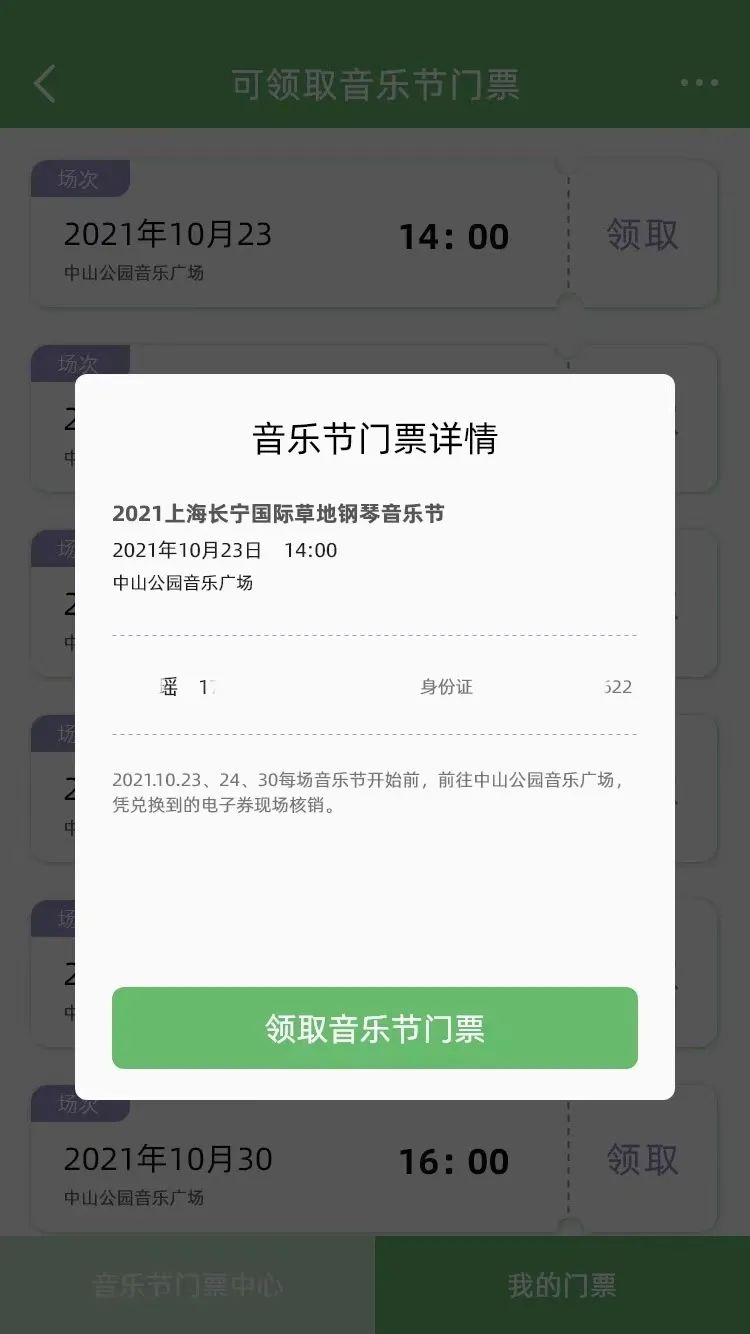Tap 领取音乐节门票 to claim the ticket
750x1334 pixels.
point(374,1028)
